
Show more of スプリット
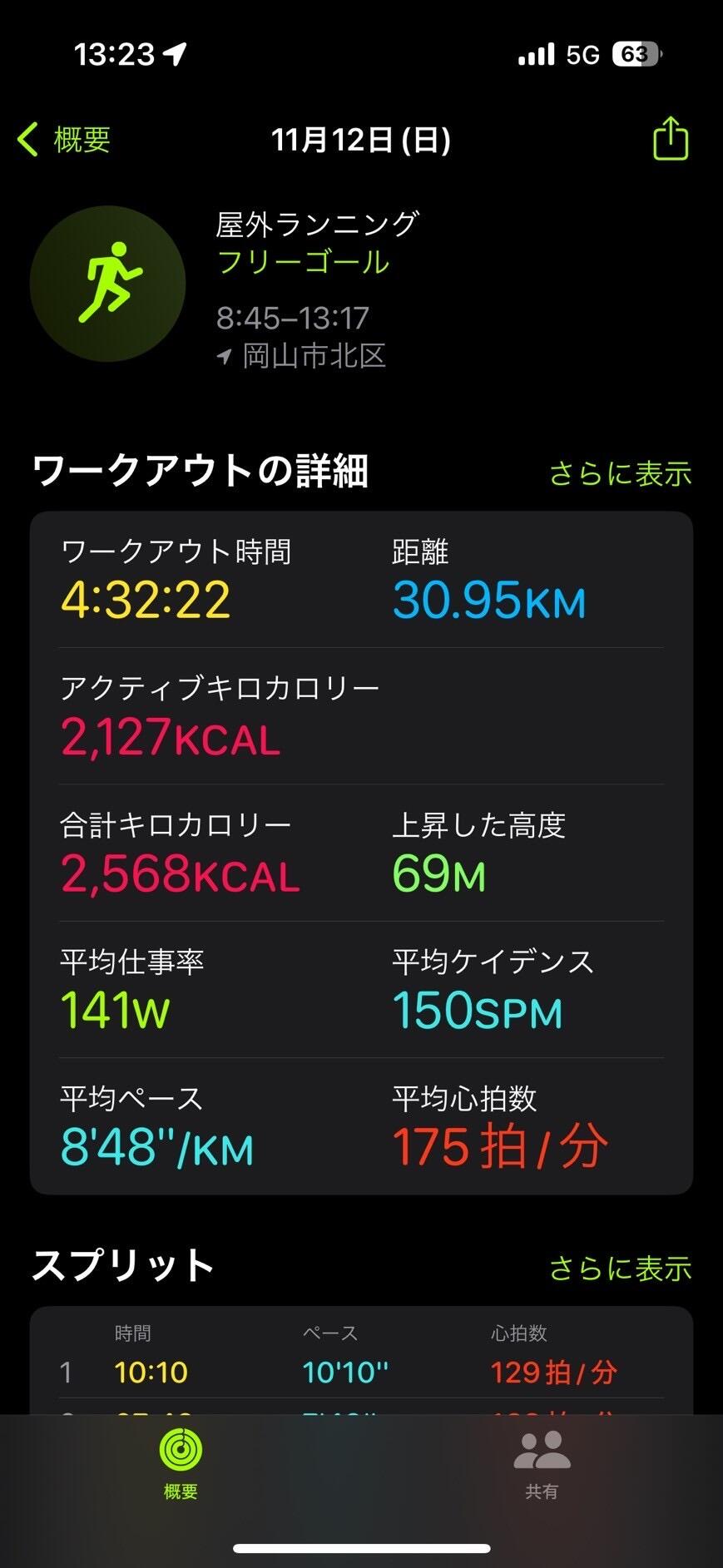point(620,1269)
